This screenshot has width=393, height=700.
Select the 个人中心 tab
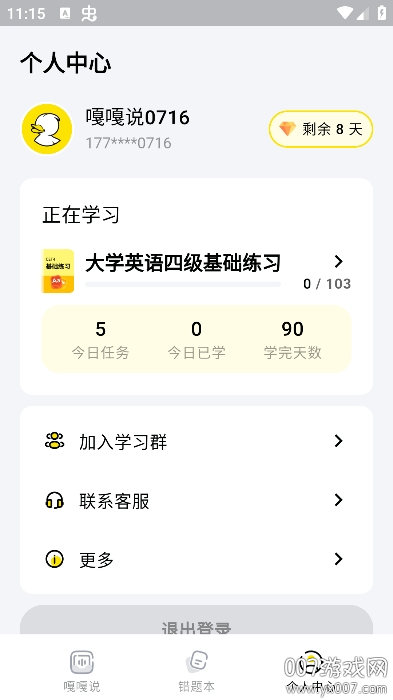tap(311, 670)
